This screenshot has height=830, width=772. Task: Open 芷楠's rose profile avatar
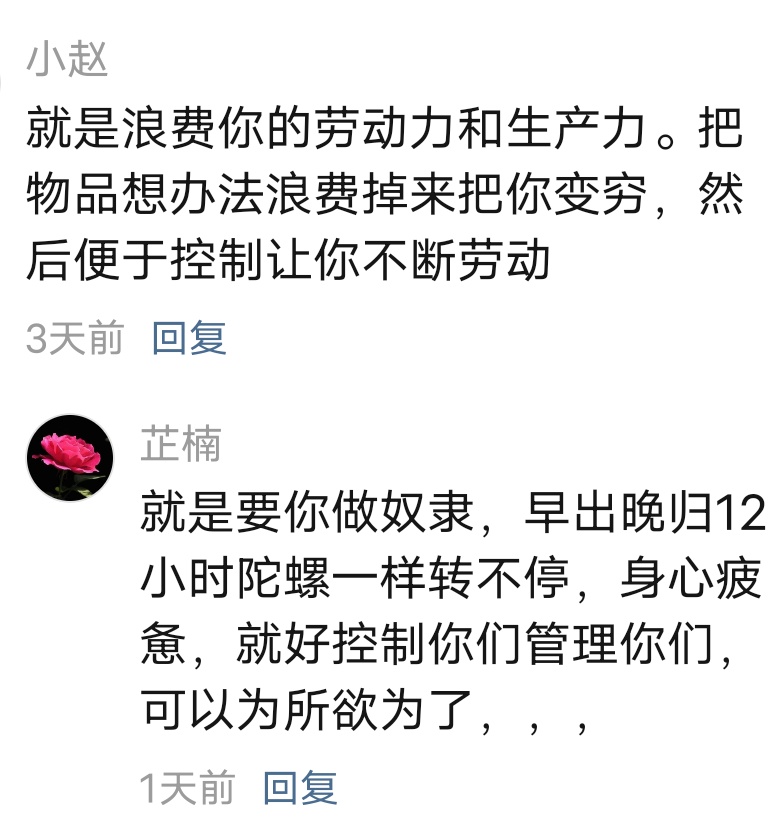click(x=69, y=457)
